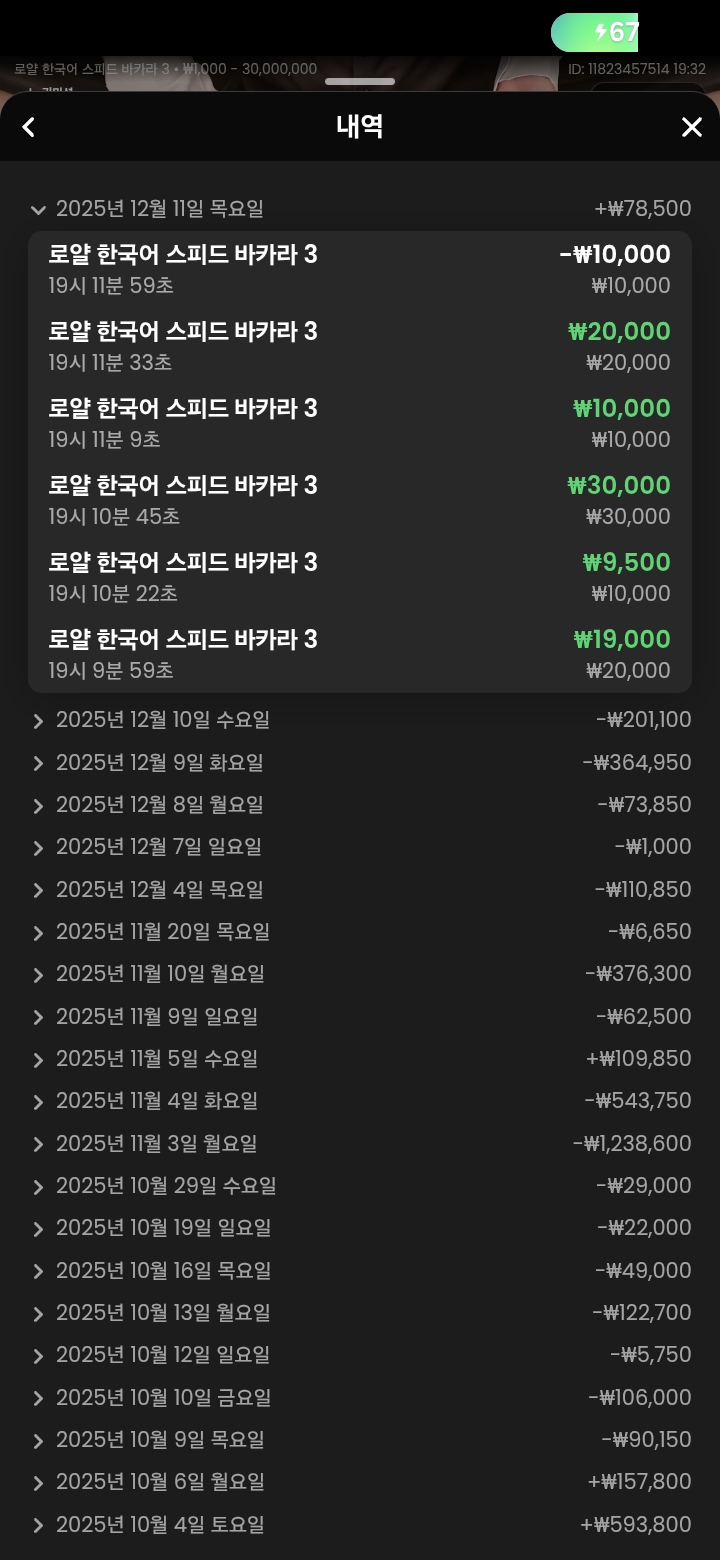720x1560 pixels.
Task: Select the ₩30,000 win entry at 19시 10분 45초
Action: (x=360, y=499)
